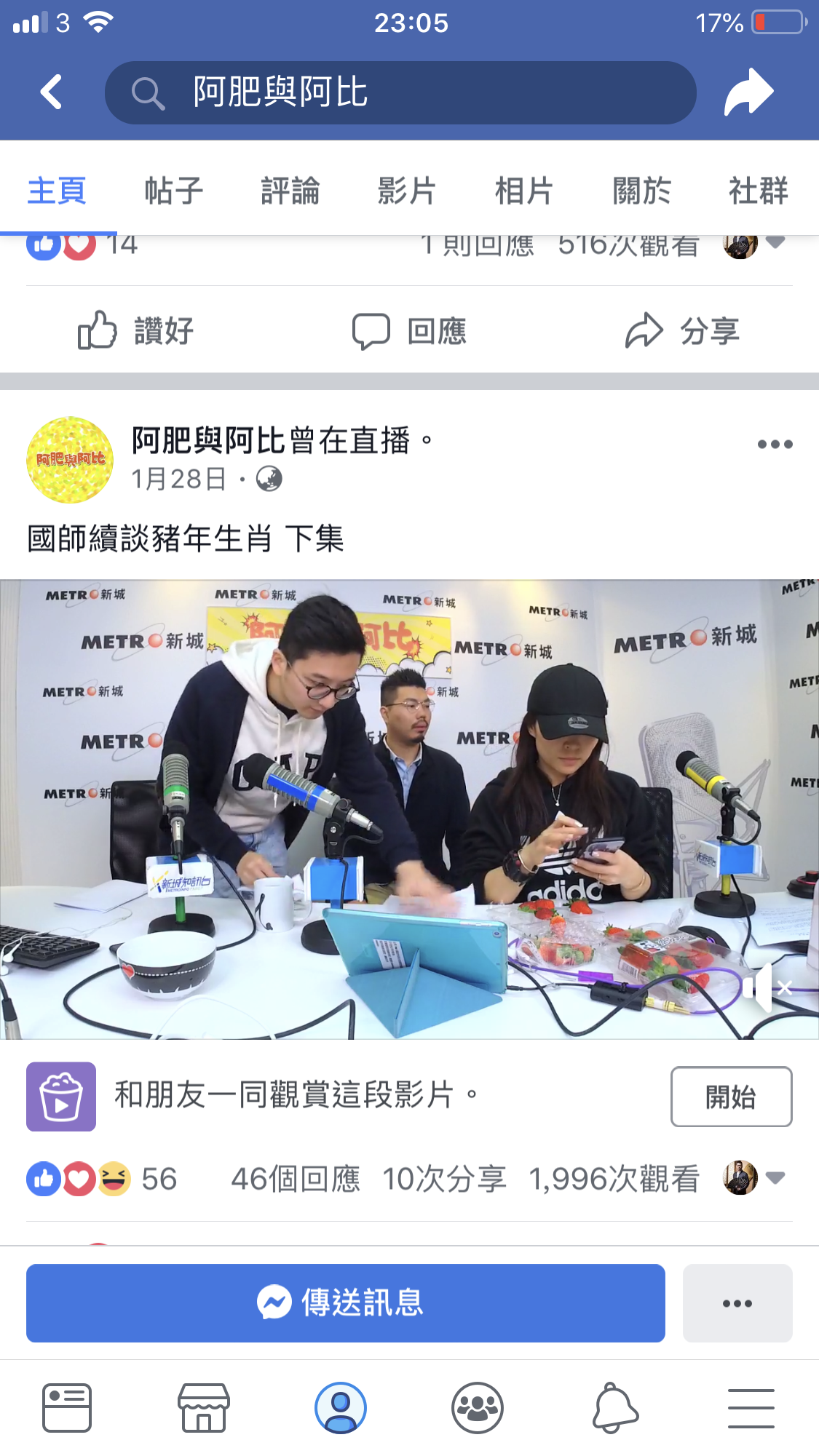This screenshot has width=819, height=1456.
Task: Open the 相片 tab
Action: click(x=524, y=191)
